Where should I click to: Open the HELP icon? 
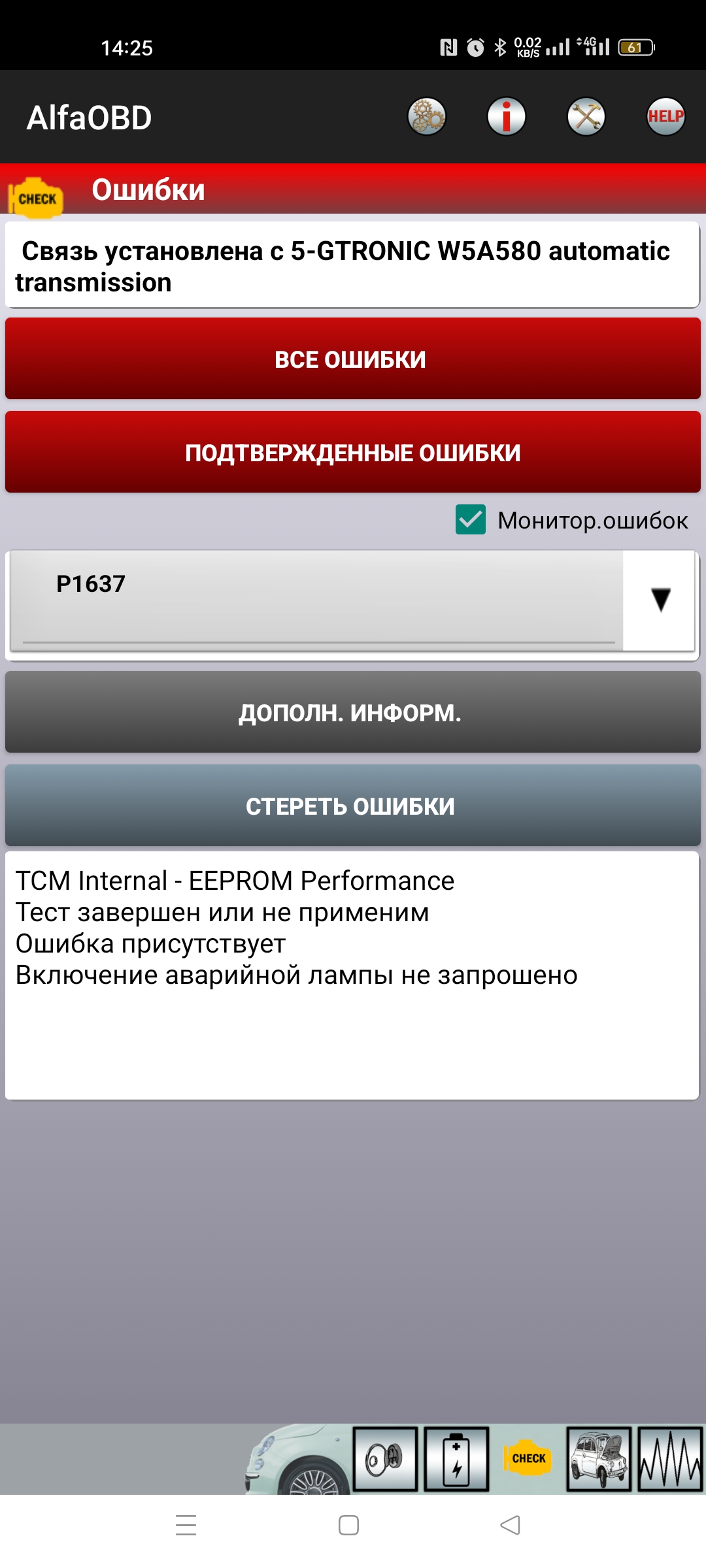point(665,117)
